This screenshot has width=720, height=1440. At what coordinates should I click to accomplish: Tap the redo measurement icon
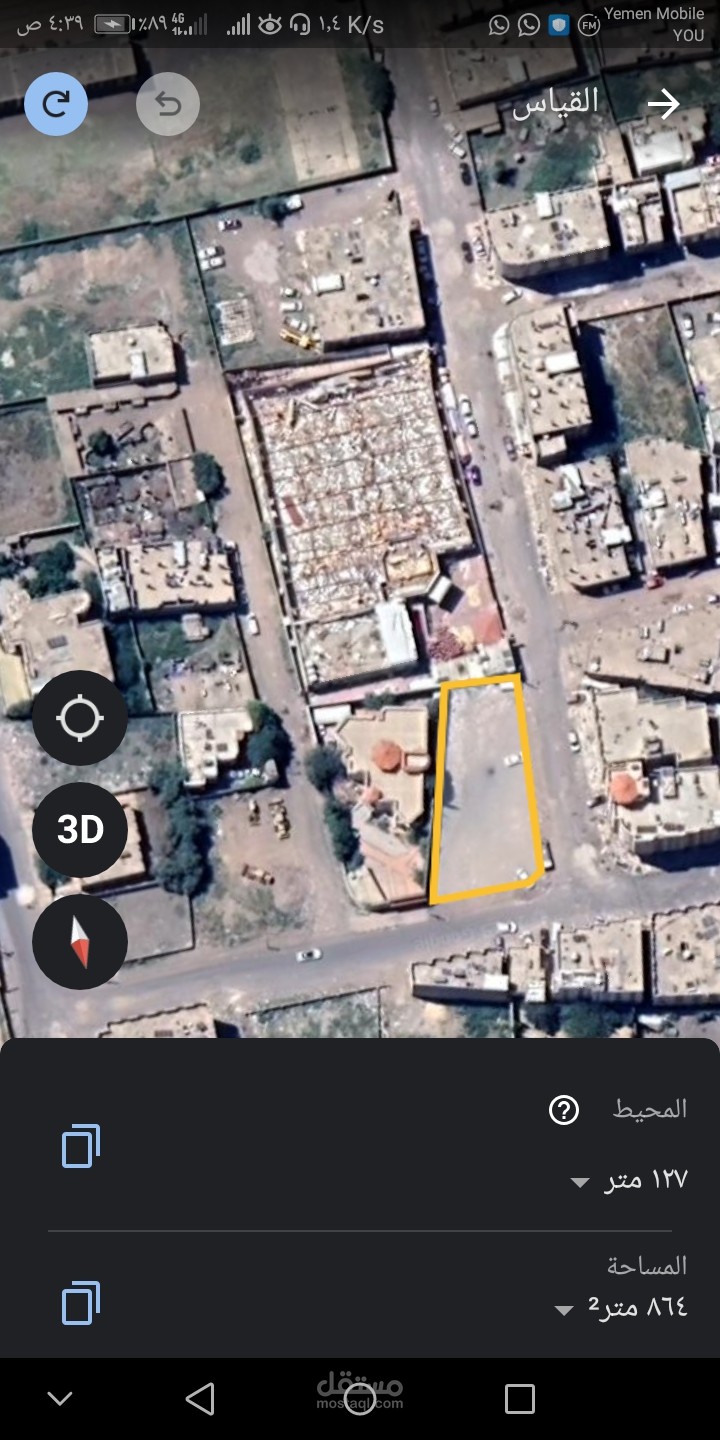[x=55, y=103]
